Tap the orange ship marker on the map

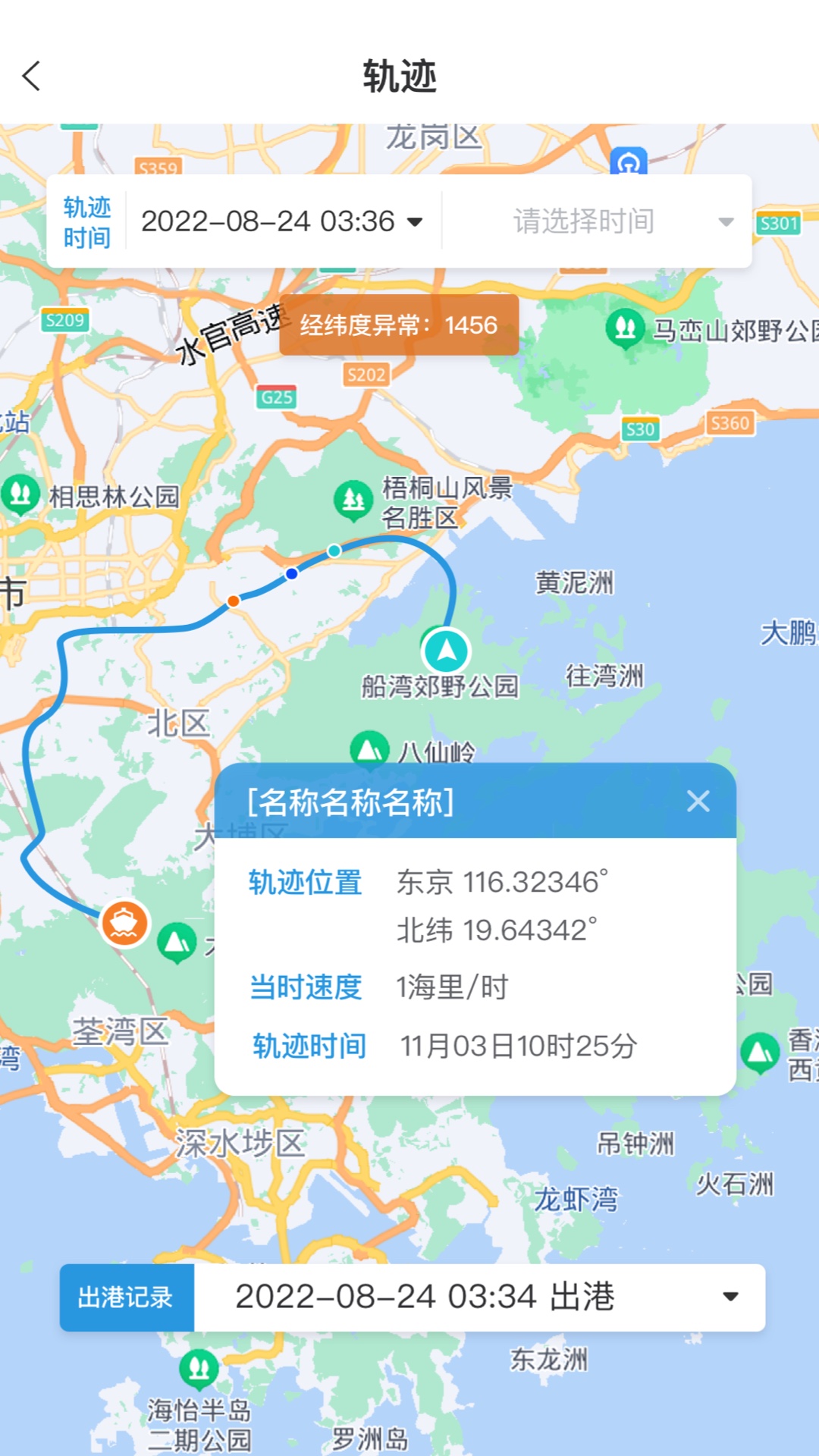(124, 923)
